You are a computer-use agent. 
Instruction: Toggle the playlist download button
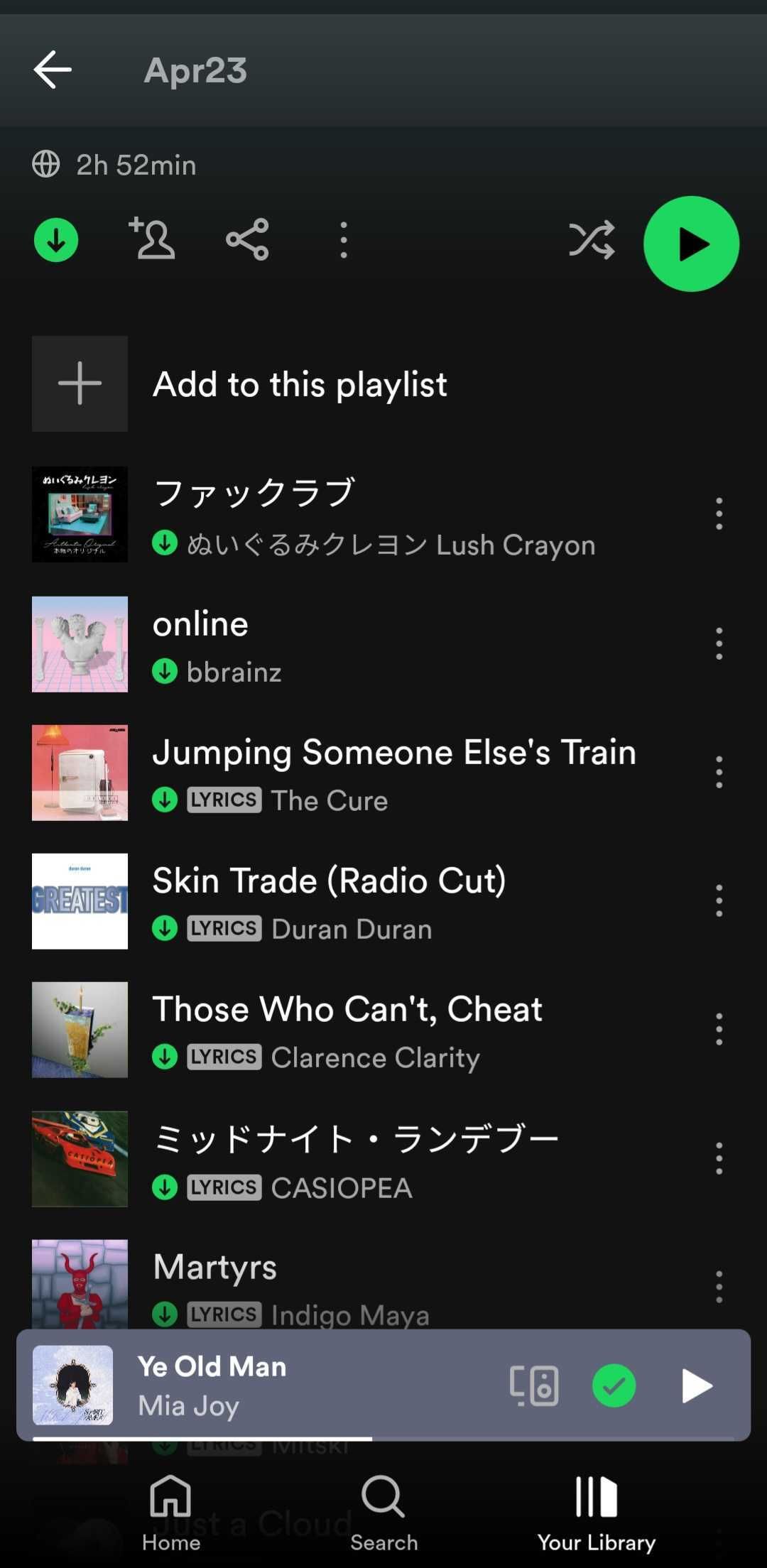(x=55, y=240)
